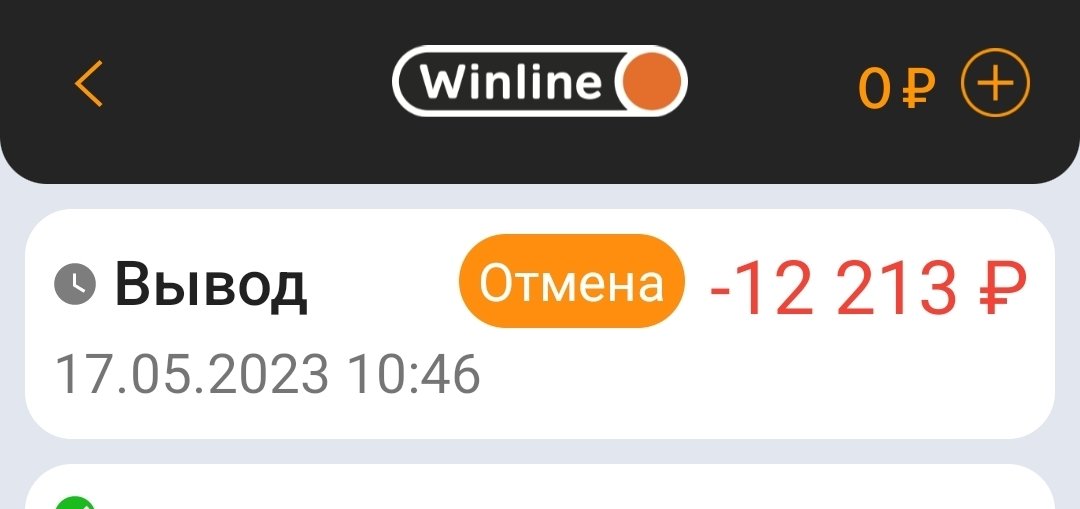Screen dimensions: 1080x509
Task: Cancel the 12 213 ₽ withdrawal
Action: (x=571, y=285)
